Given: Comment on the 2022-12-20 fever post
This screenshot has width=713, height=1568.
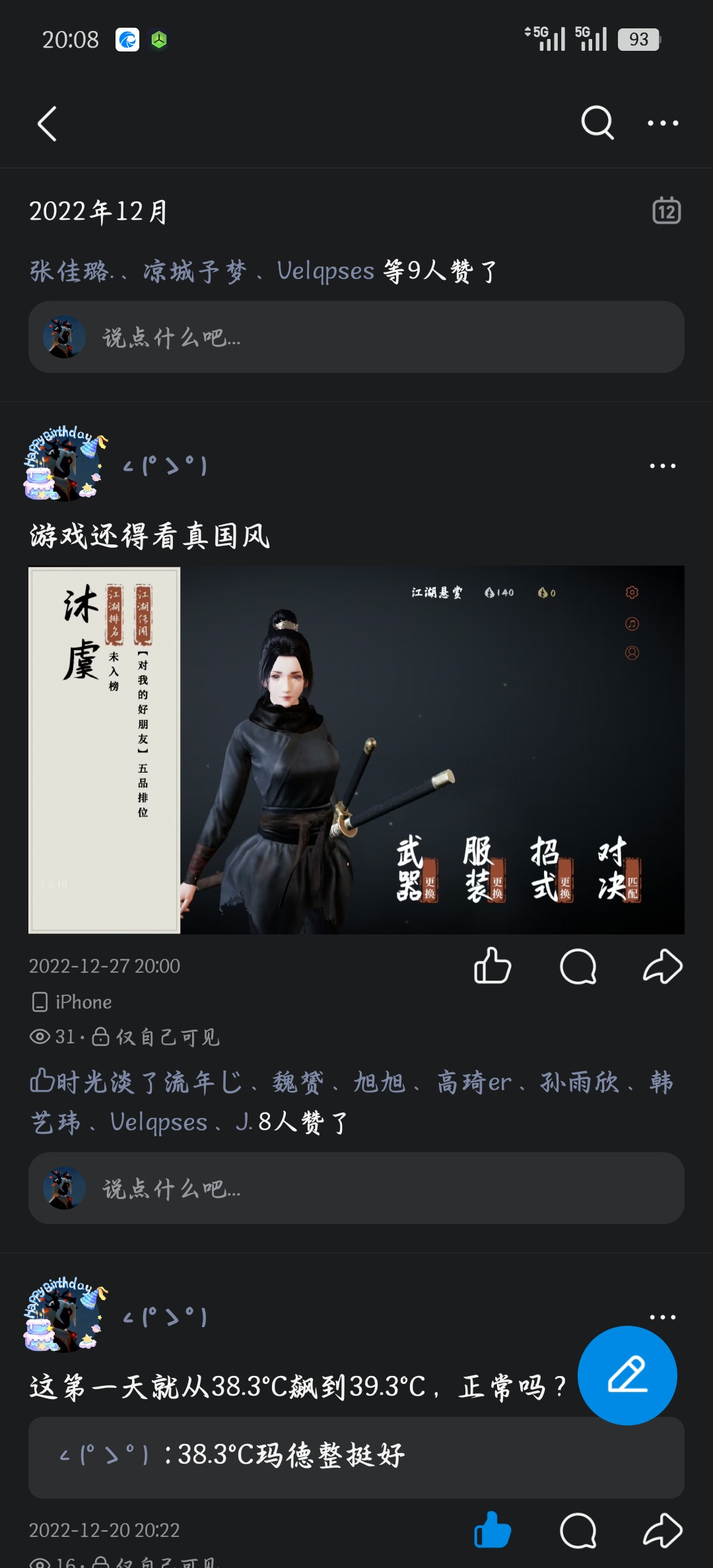Looking at the screenshot, I should 578,1530.
